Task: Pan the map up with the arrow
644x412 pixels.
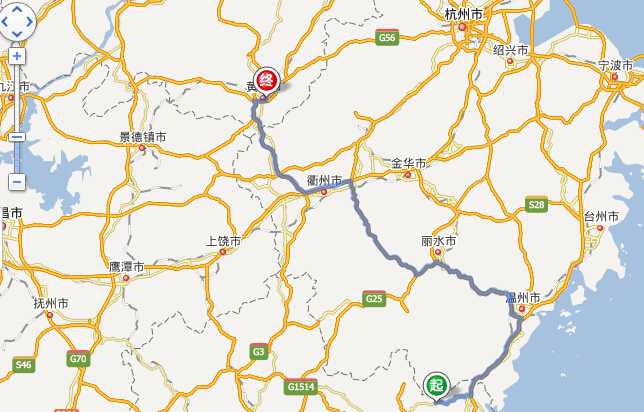Action: pyautogui.click(x=17, y=8)
